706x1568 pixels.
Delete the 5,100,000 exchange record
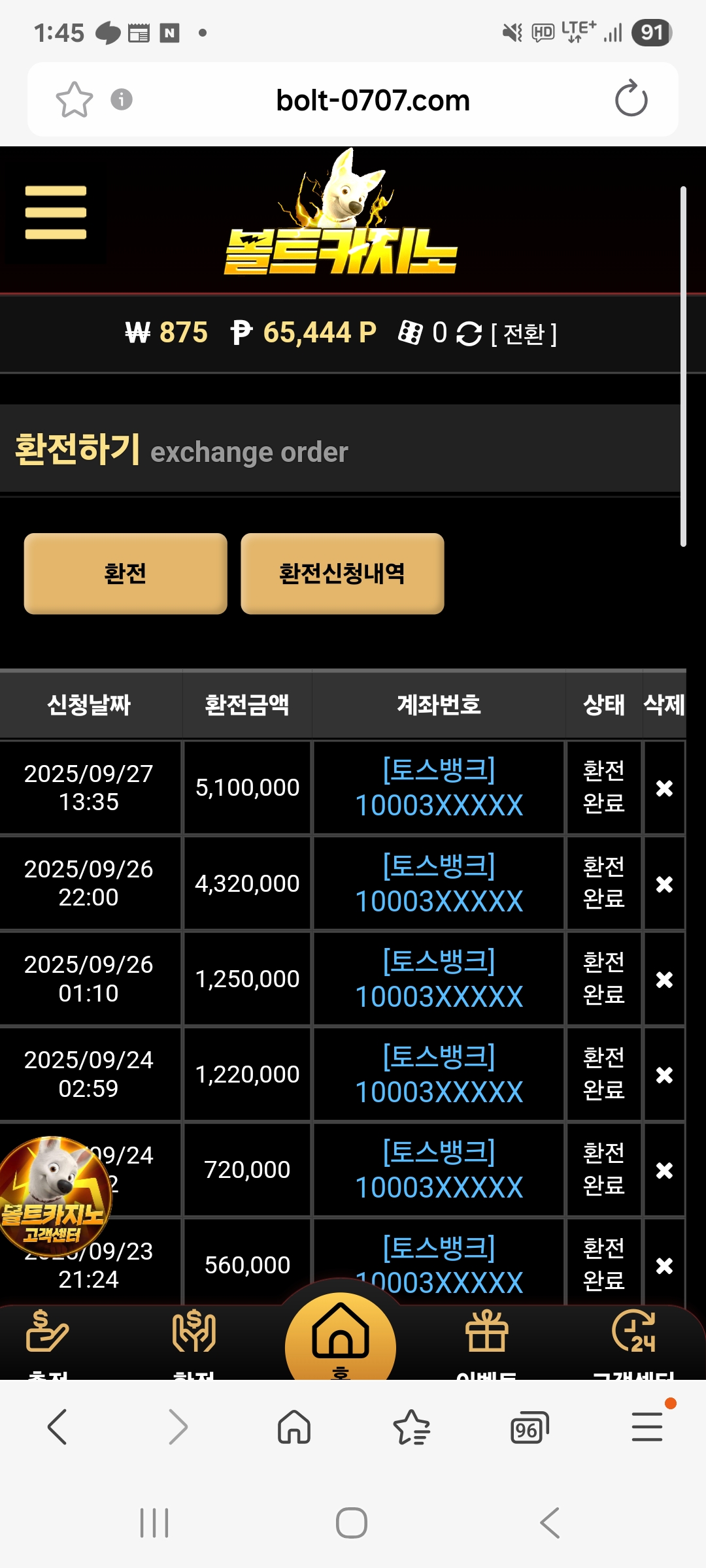pos(664,788)
